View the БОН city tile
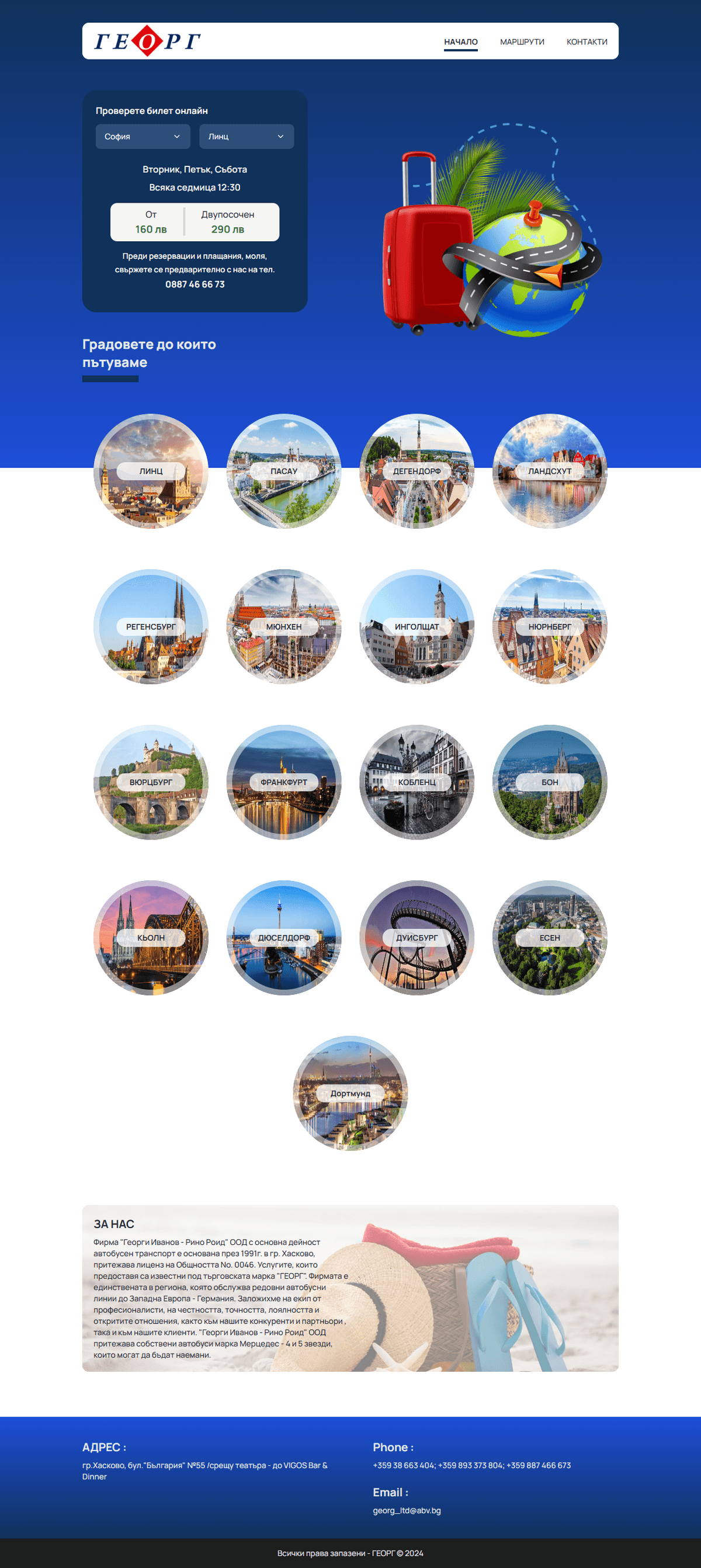Image resolution: width=701 pixels, height=1568 pixels. [550, 782]
